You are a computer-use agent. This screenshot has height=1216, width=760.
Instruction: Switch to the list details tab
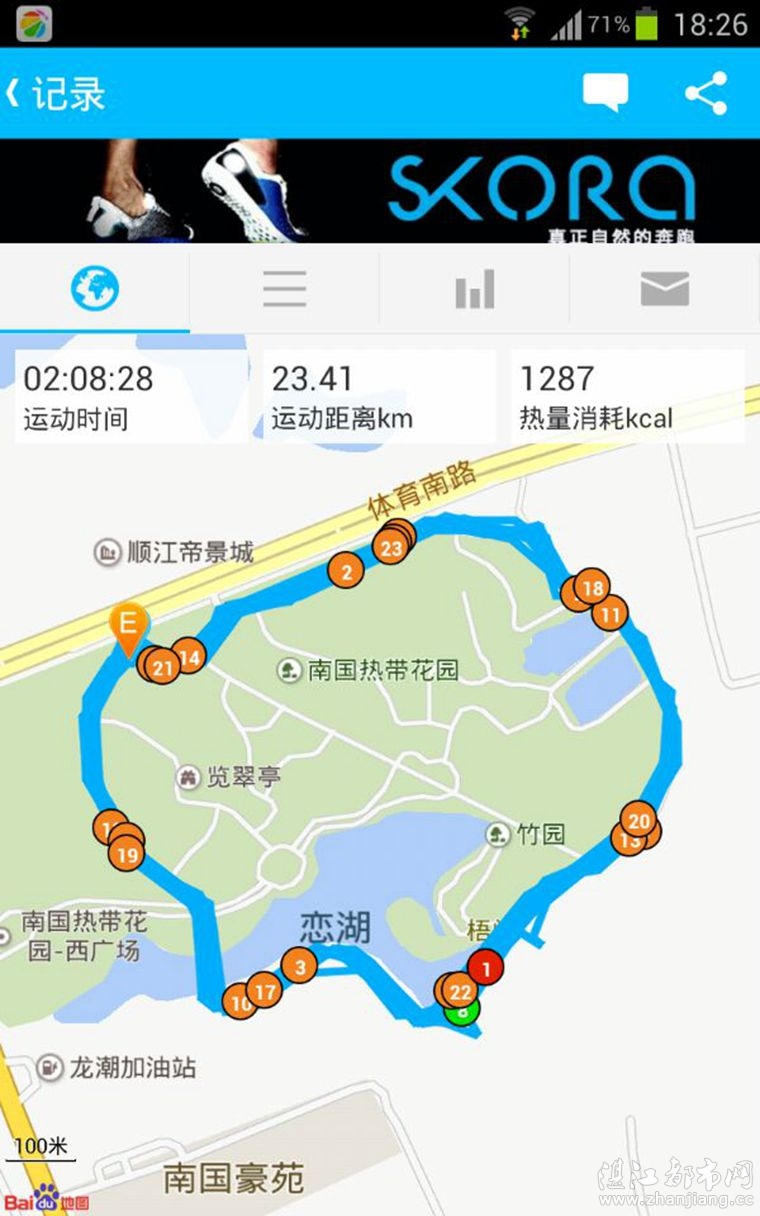pos(285,290)
